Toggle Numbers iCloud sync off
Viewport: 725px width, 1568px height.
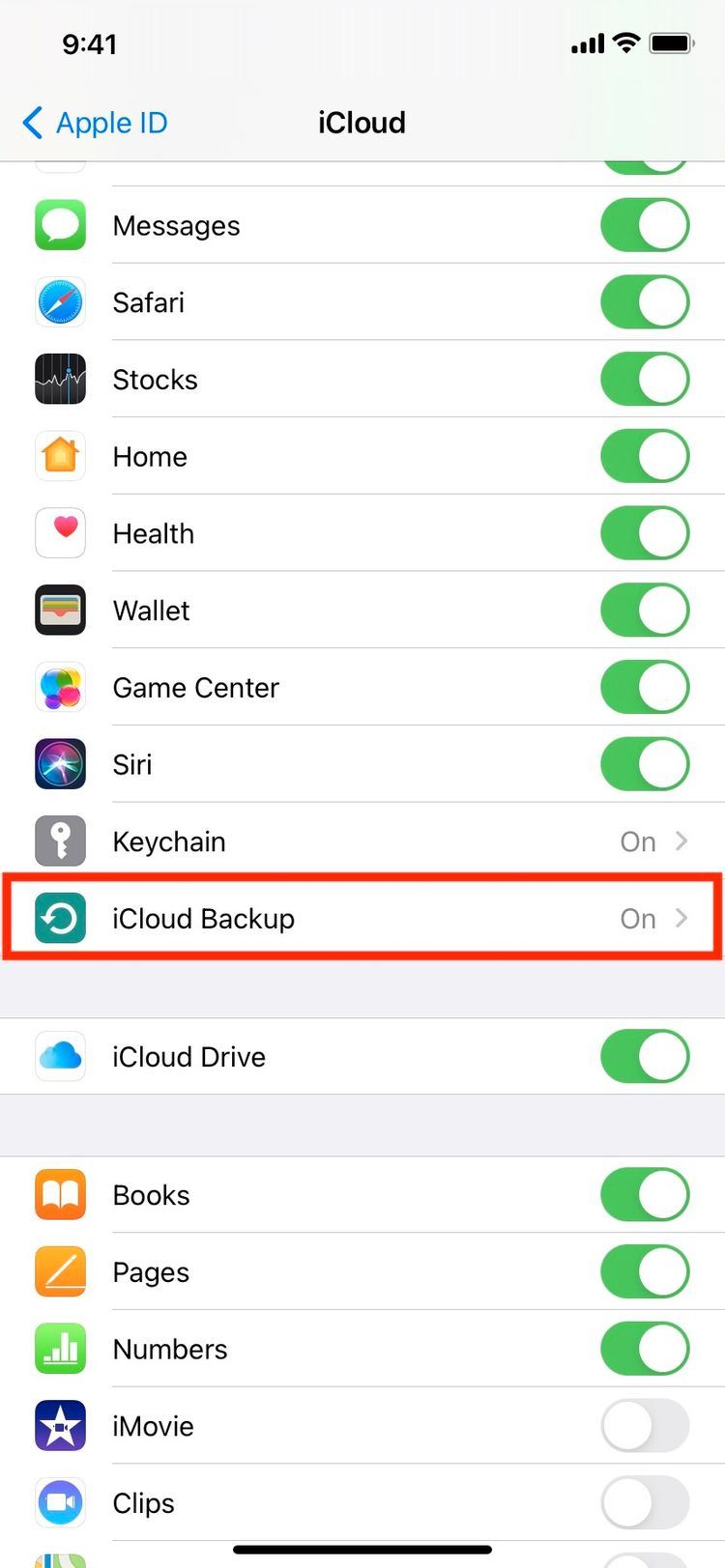pos(645,1349)
